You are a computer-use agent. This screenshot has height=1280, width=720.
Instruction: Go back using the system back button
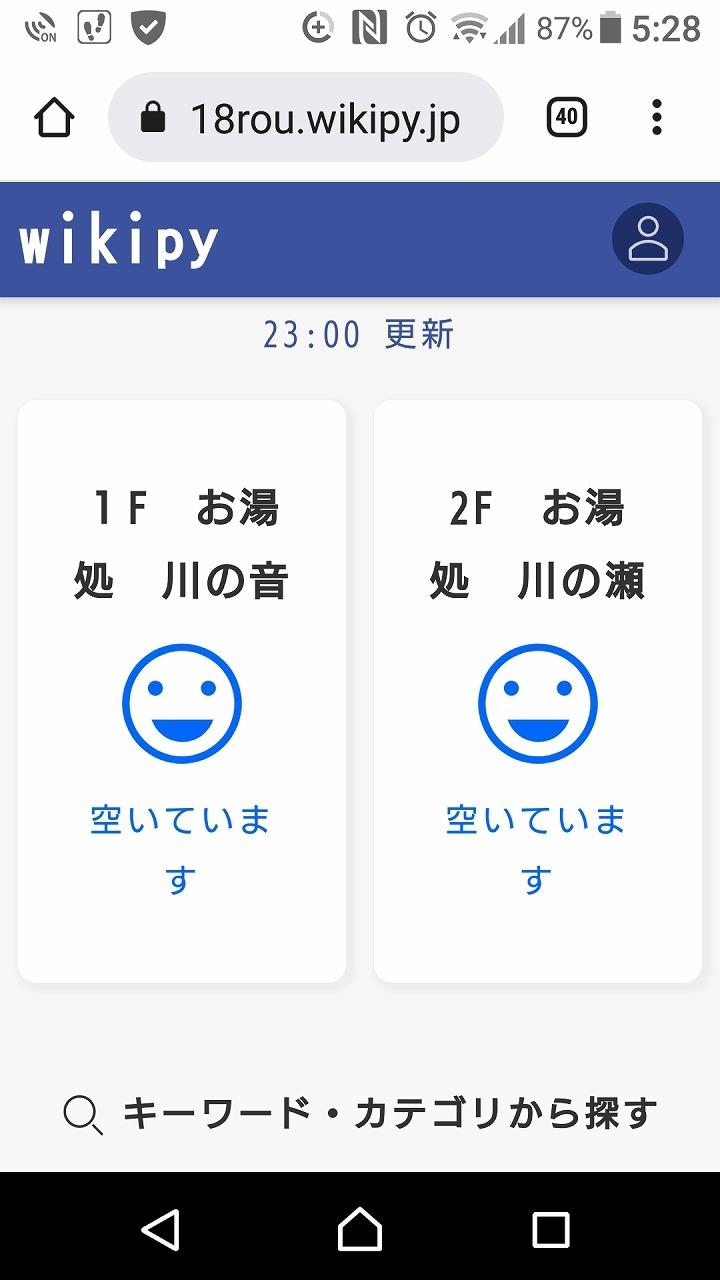click(160, 1228)
